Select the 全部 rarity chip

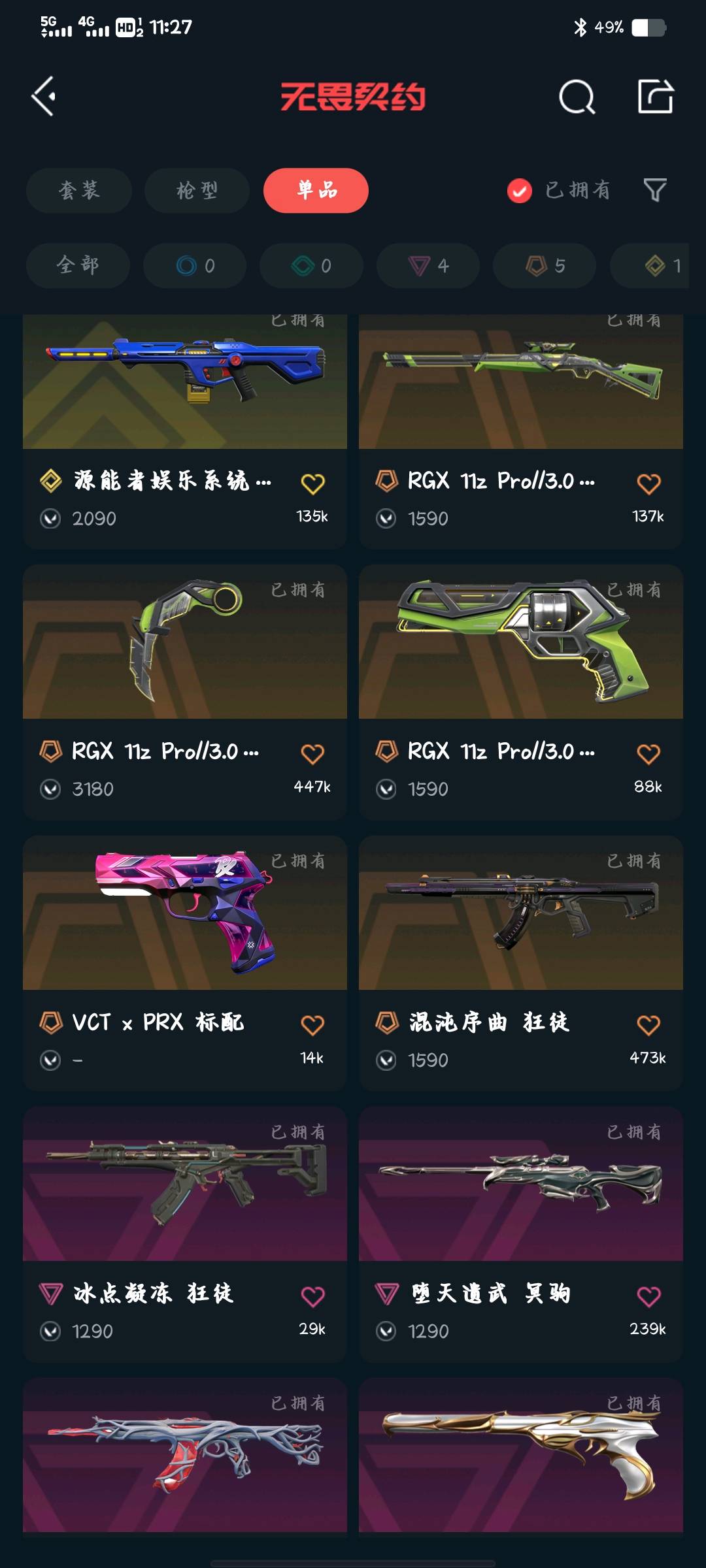[78, 265]
